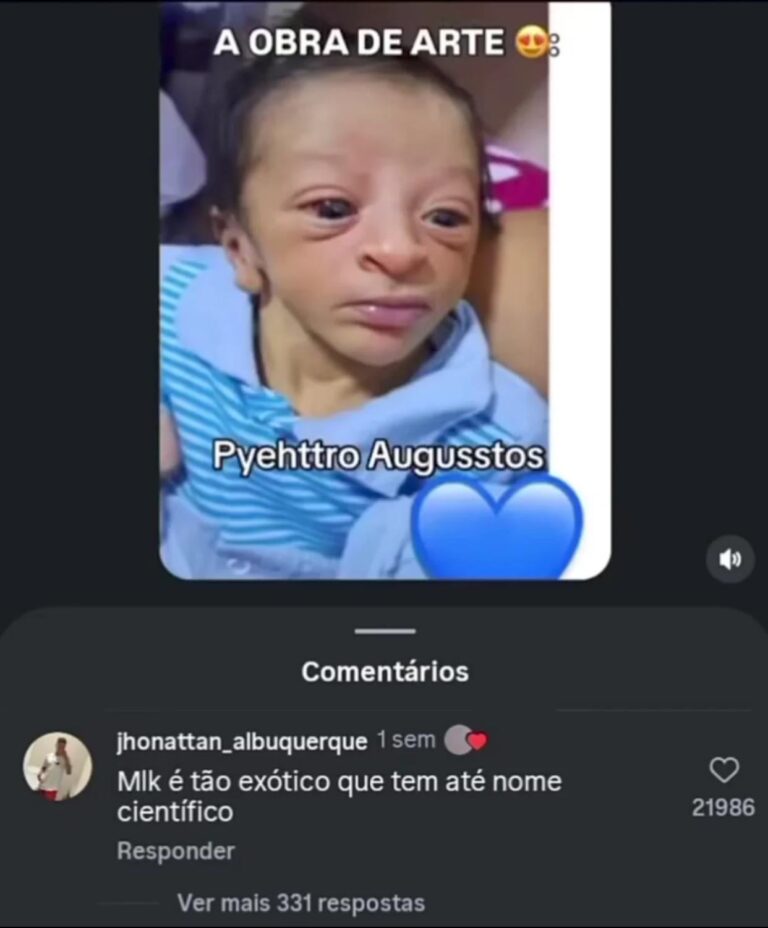The height and width of the screenshot is (928, 768).
Task: Open the commenter's profile picture
Action: coord(57,766)
